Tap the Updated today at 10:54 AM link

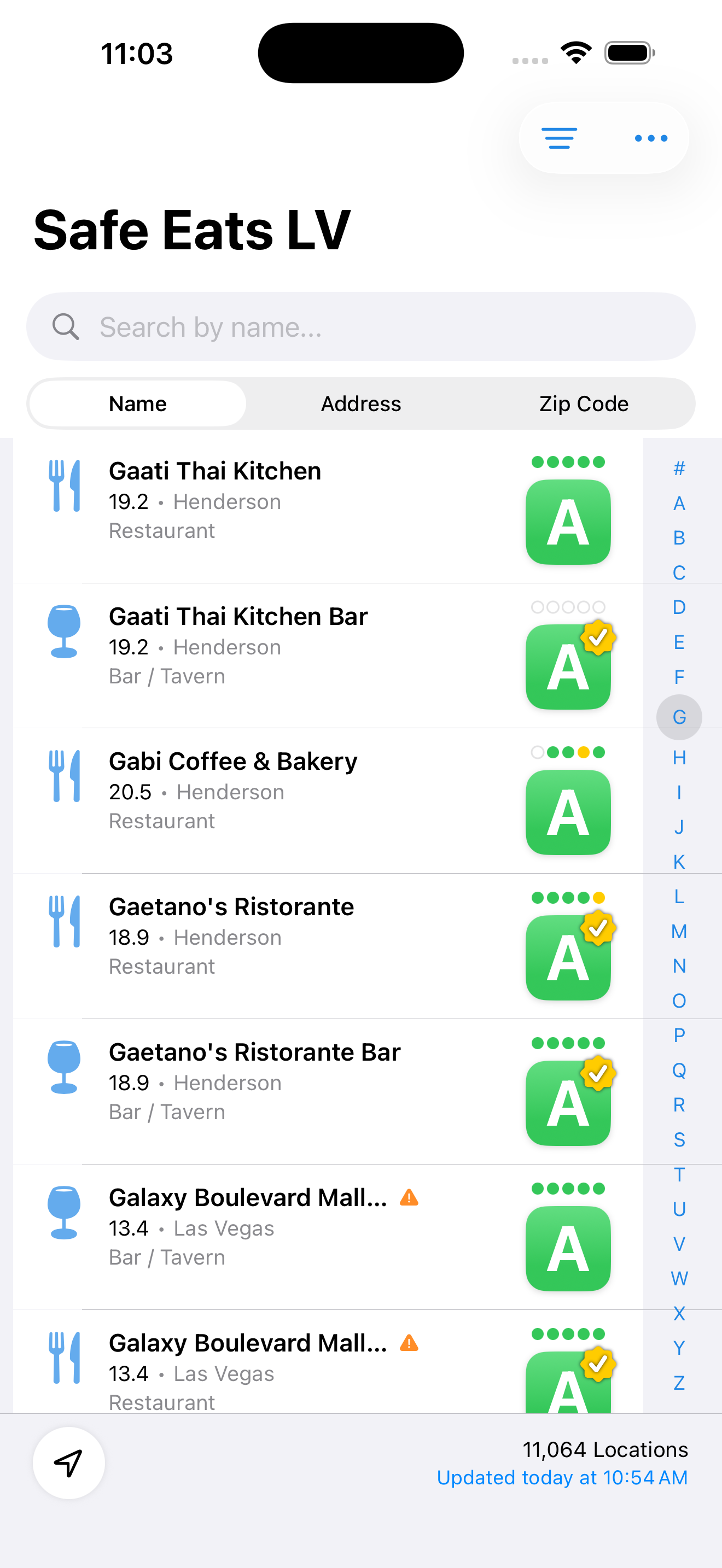562,1477
